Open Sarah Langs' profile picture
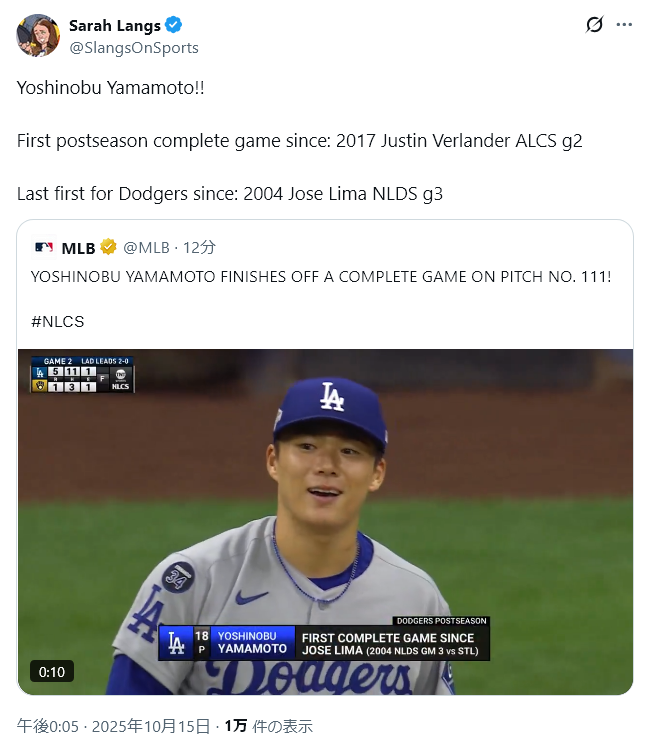 pyautogui.click(x=38, y=36)
